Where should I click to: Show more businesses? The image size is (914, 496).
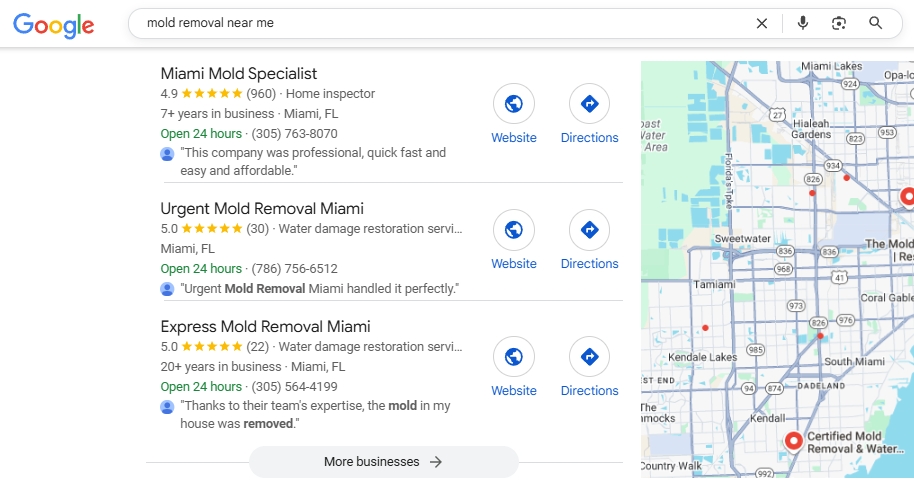point(383,462)
